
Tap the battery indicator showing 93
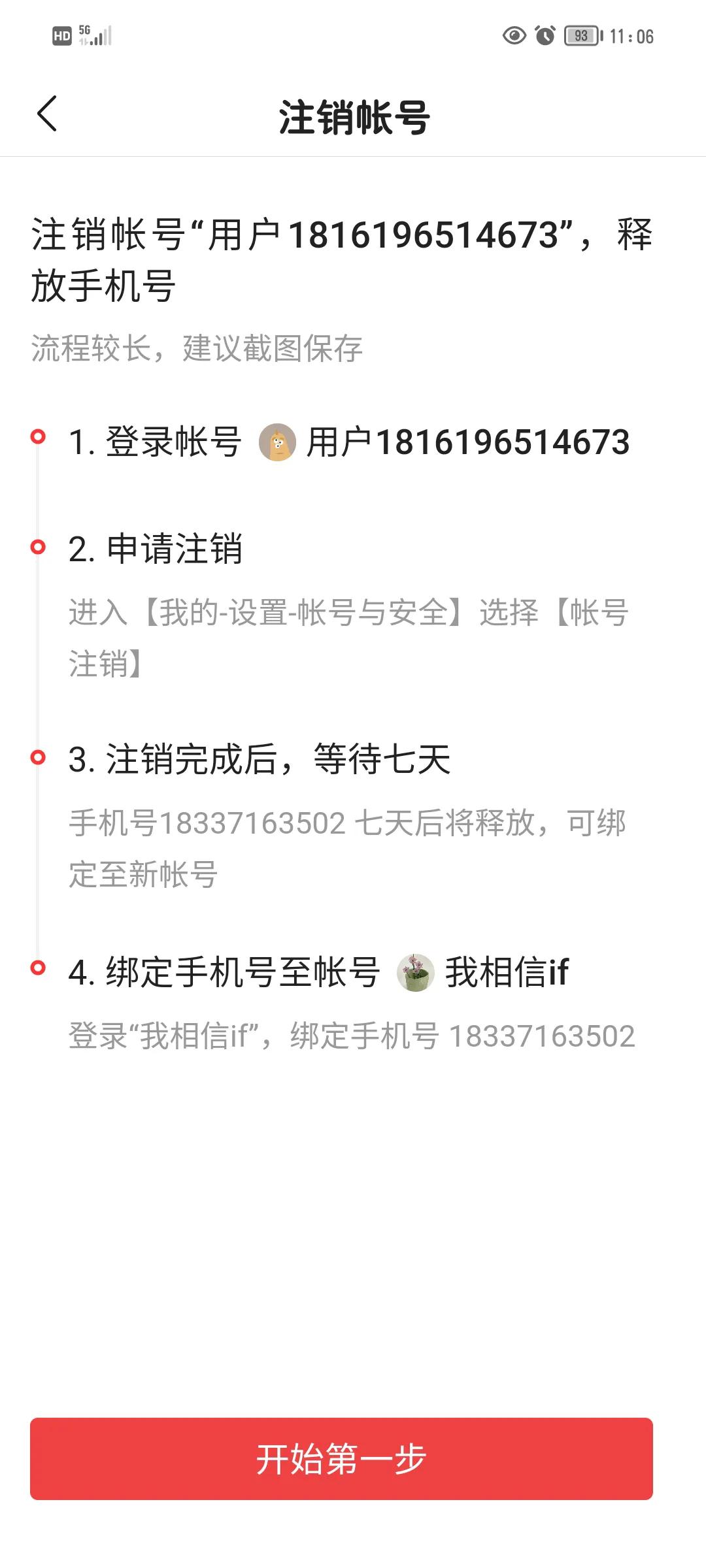click(x=580, y=37)
